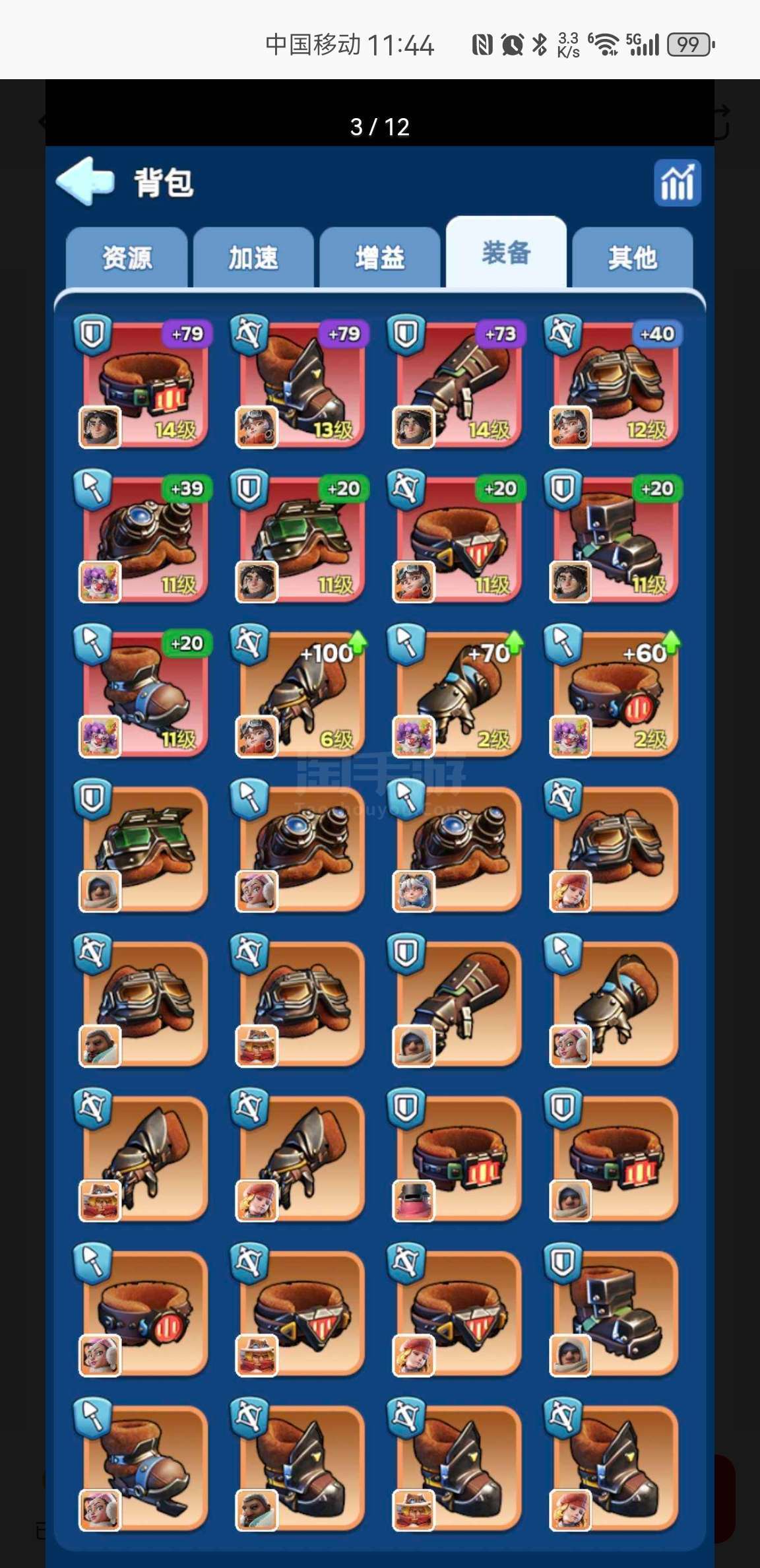Viewport: 760px width, 1568px height.
Task: Go to the 其他 tab
Action: [x=632, y=257]
